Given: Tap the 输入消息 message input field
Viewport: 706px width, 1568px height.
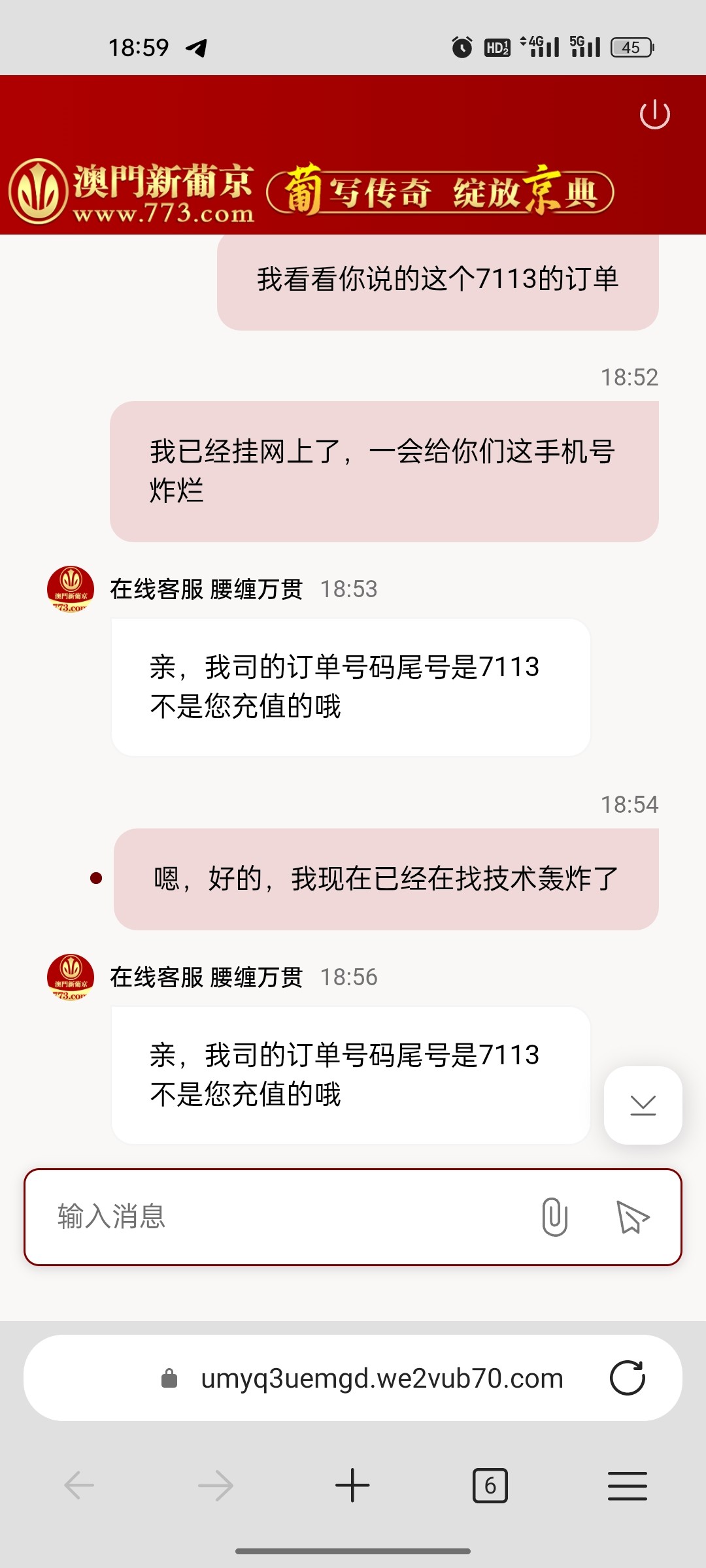Looking at the screenshot, I should [x=261, y=1217].
